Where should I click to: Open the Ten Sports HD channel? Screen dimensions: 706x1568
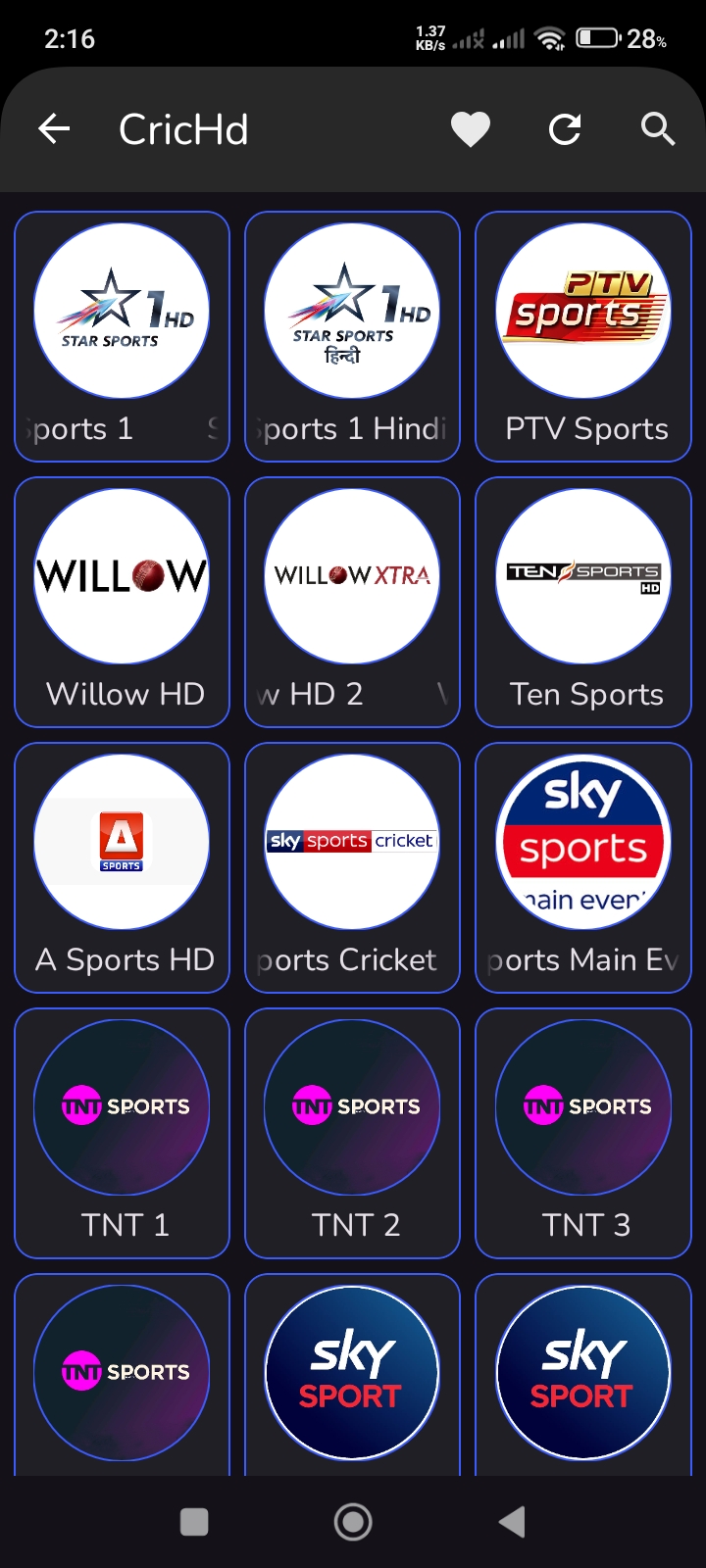point(582,600)
